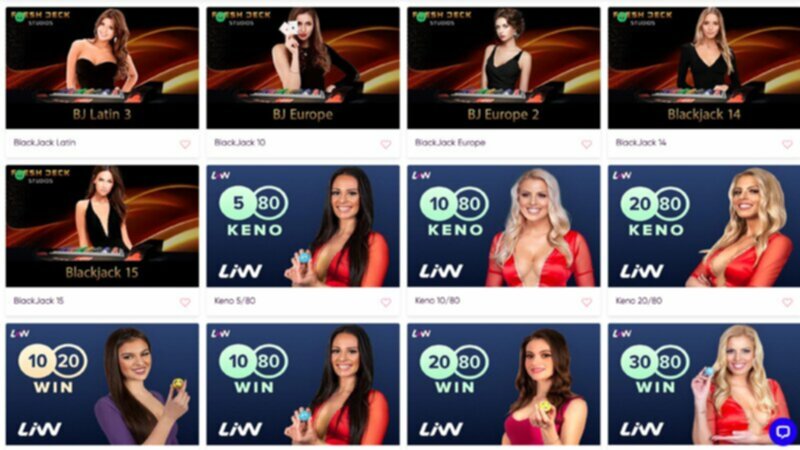This screenshot has height=450, width=800.
Task: Open the live chat support bubble
Action: coord(782,431)
